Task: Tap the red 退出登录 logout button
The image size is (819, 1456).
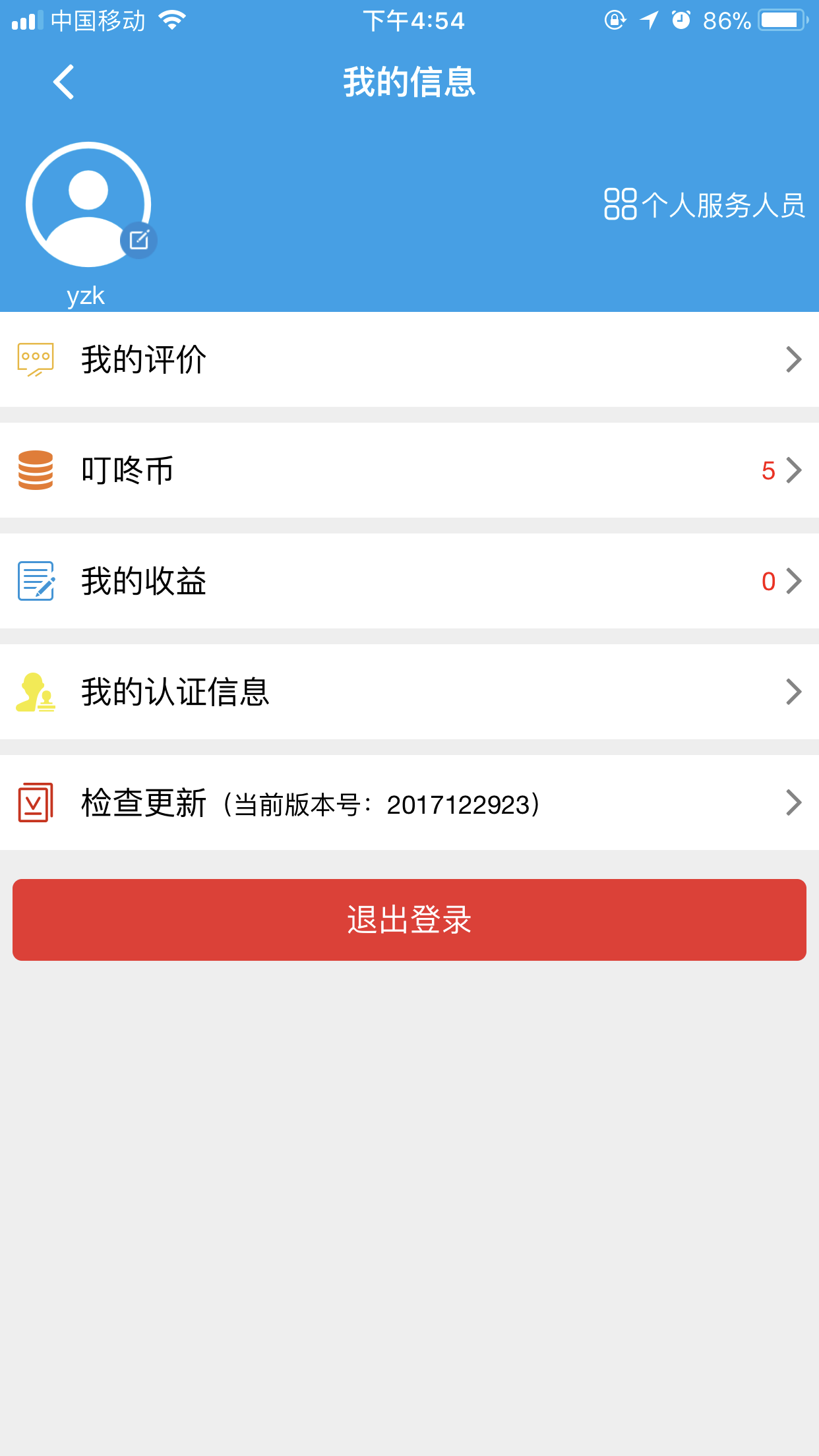Action: click(x=409, y=919)
